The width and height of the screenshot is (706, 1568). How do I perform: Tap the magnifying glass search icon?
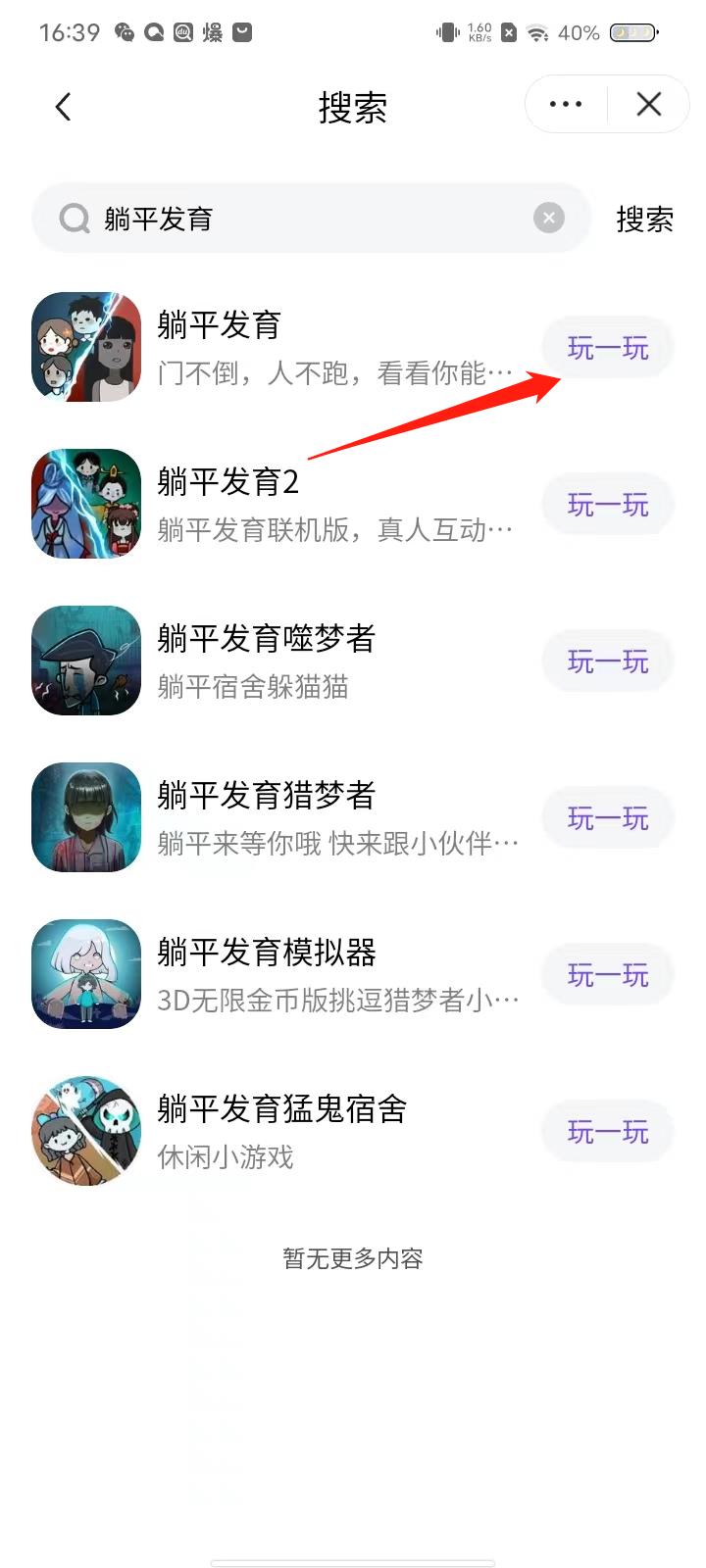(74, 218)
